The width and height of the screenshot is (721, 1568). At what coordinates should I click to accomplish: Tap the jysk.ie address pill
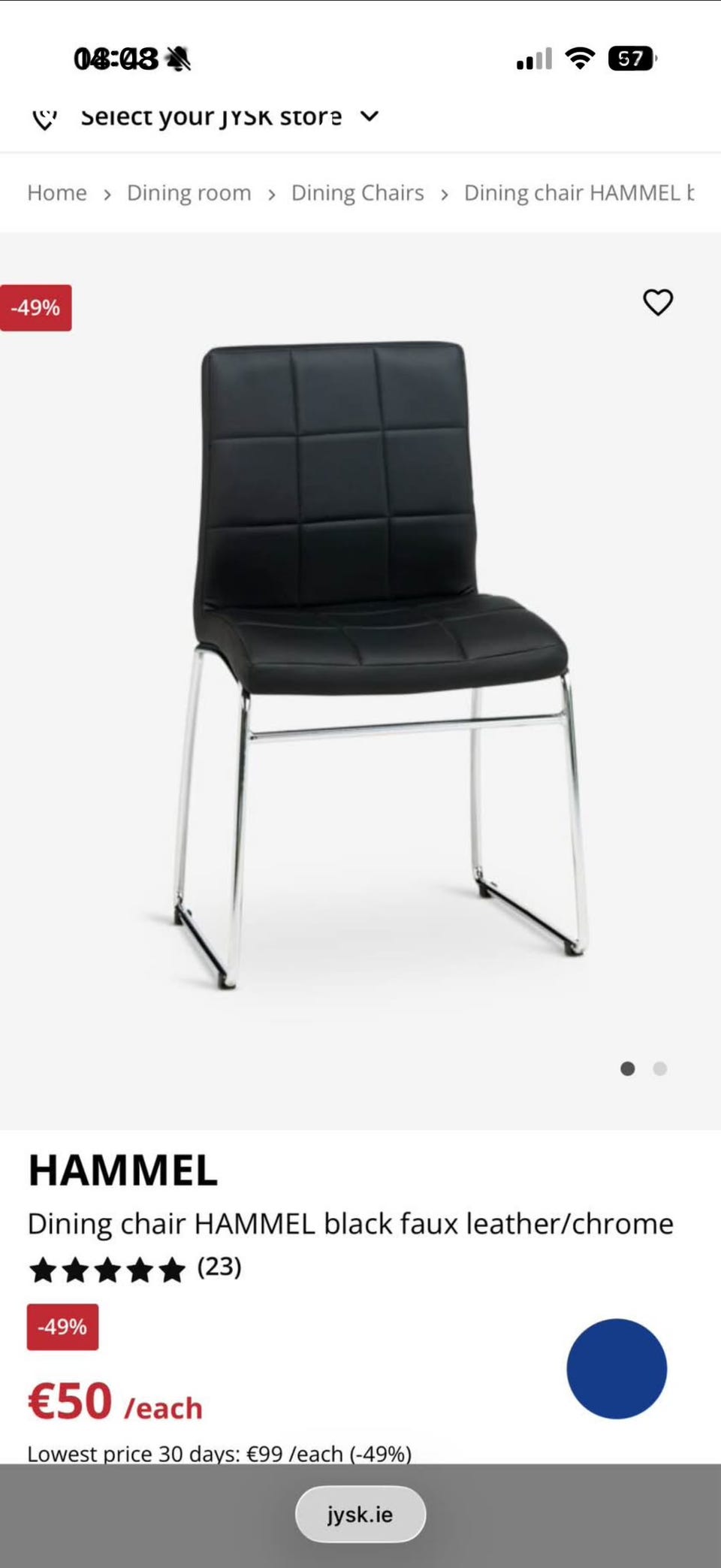360,1514
